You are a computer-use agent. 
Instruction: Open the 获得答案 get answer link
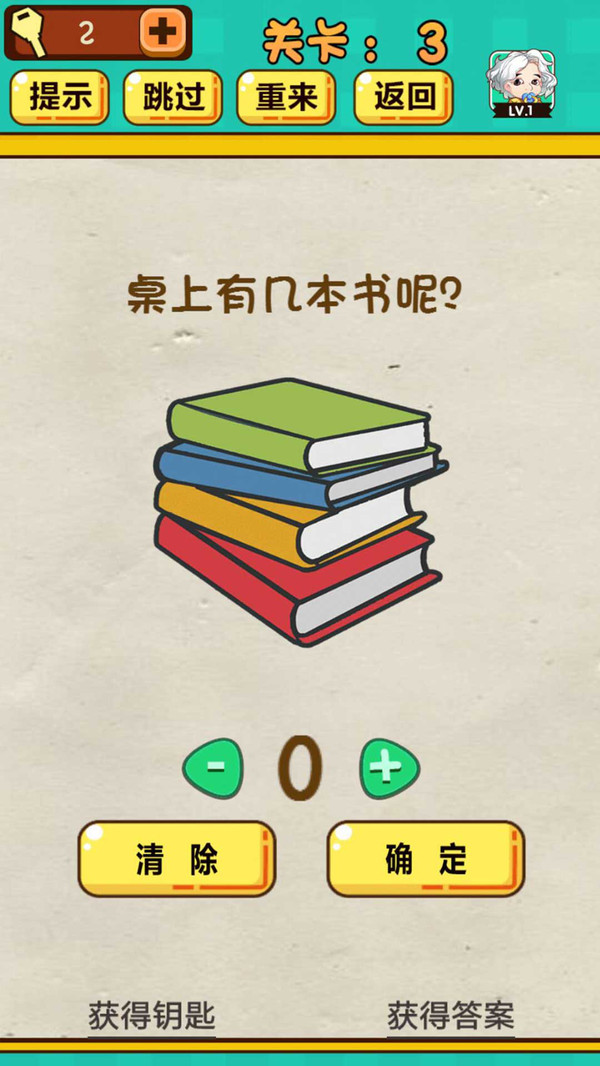point(450,1016)
